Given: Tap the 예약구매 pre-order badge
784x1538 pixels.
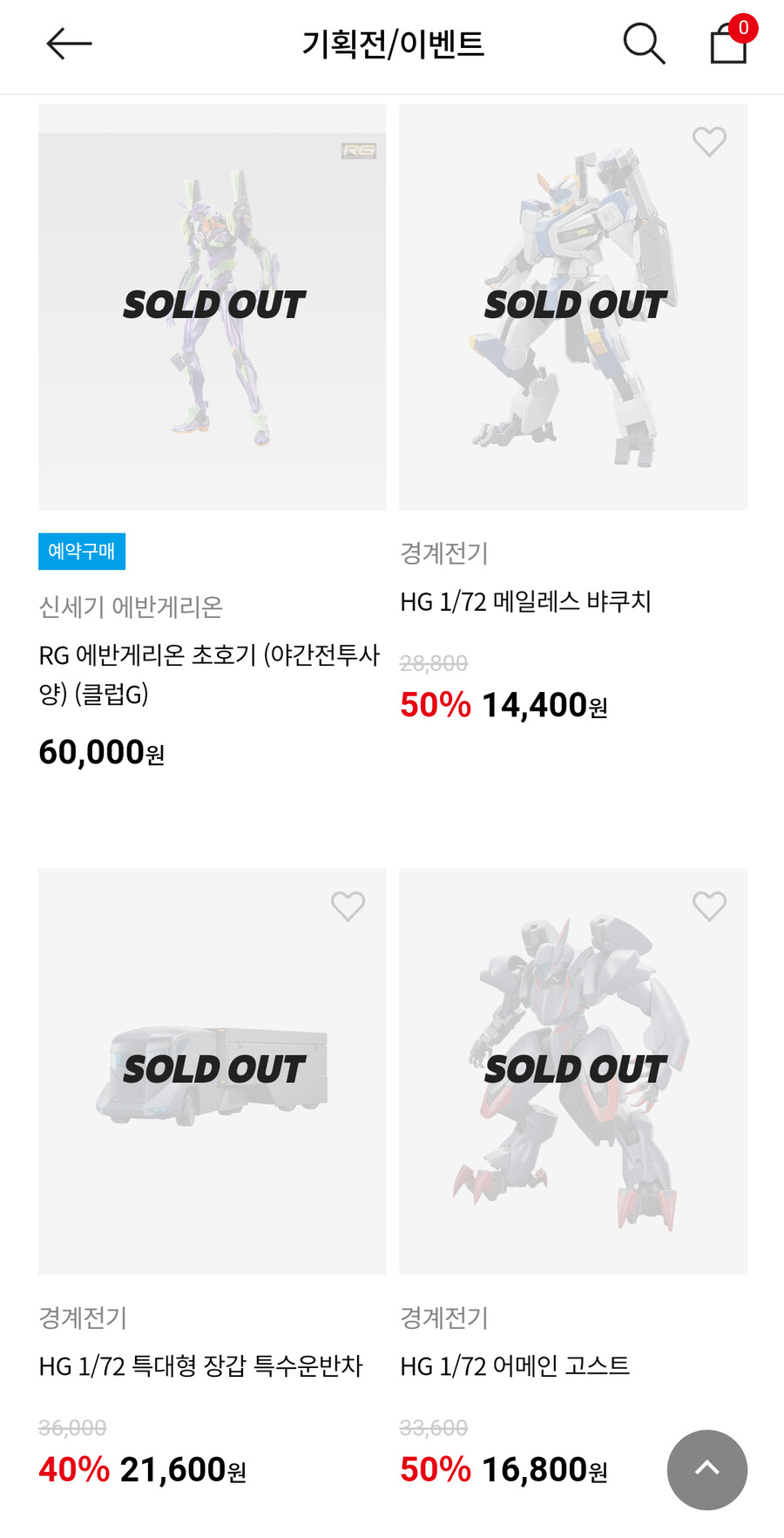Looking at the screenshot, I should (x=82, y=551).
